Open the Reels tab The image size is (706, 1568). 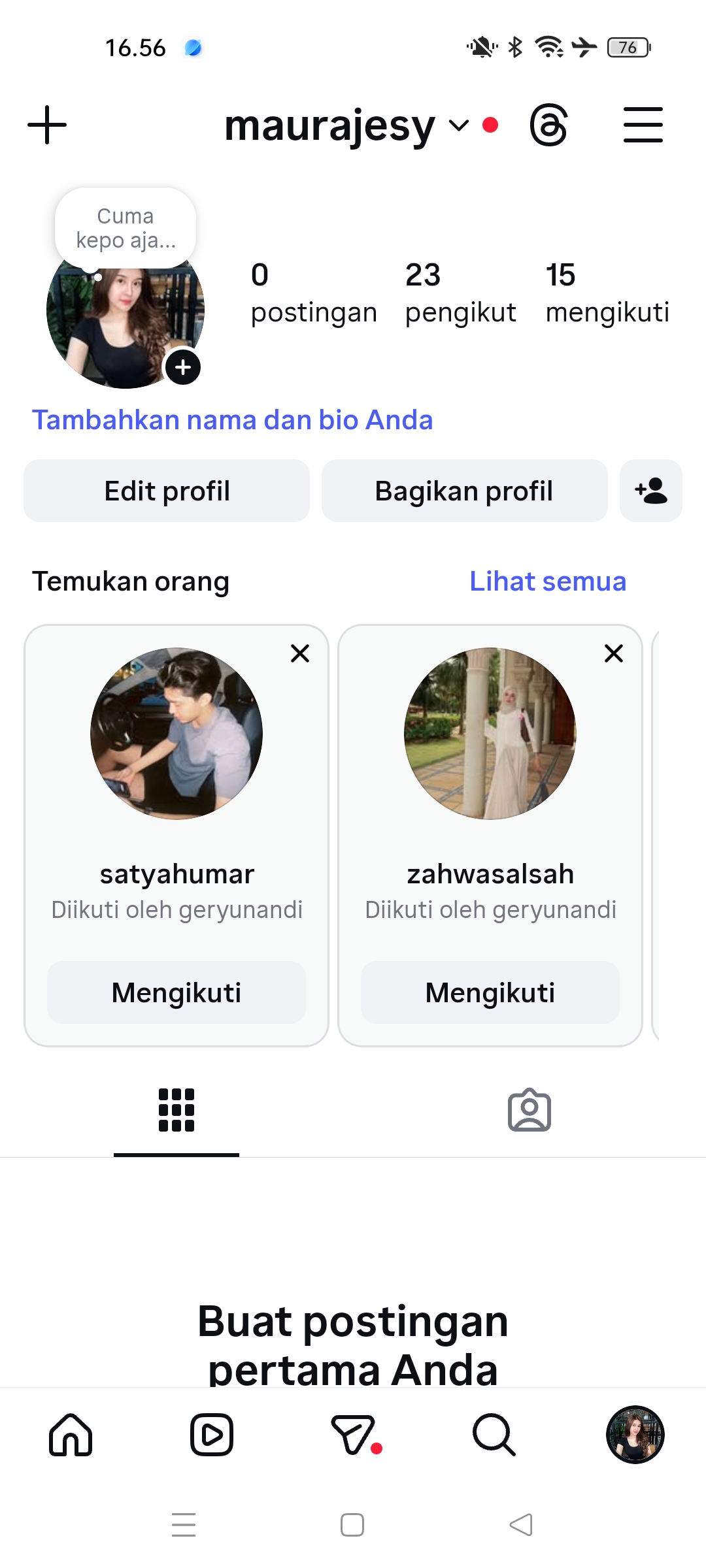coord(212,1435)
